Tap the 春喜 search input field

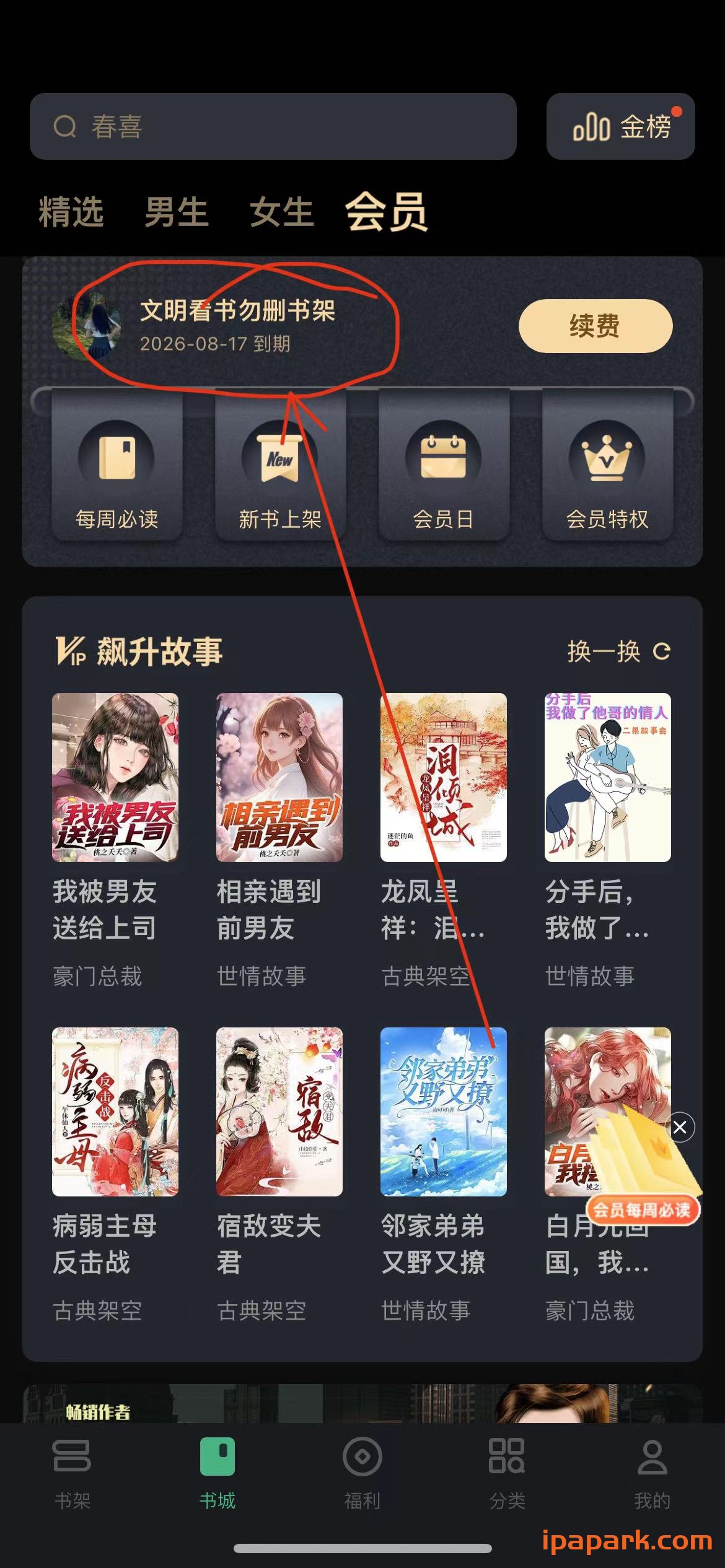point(273,128)
